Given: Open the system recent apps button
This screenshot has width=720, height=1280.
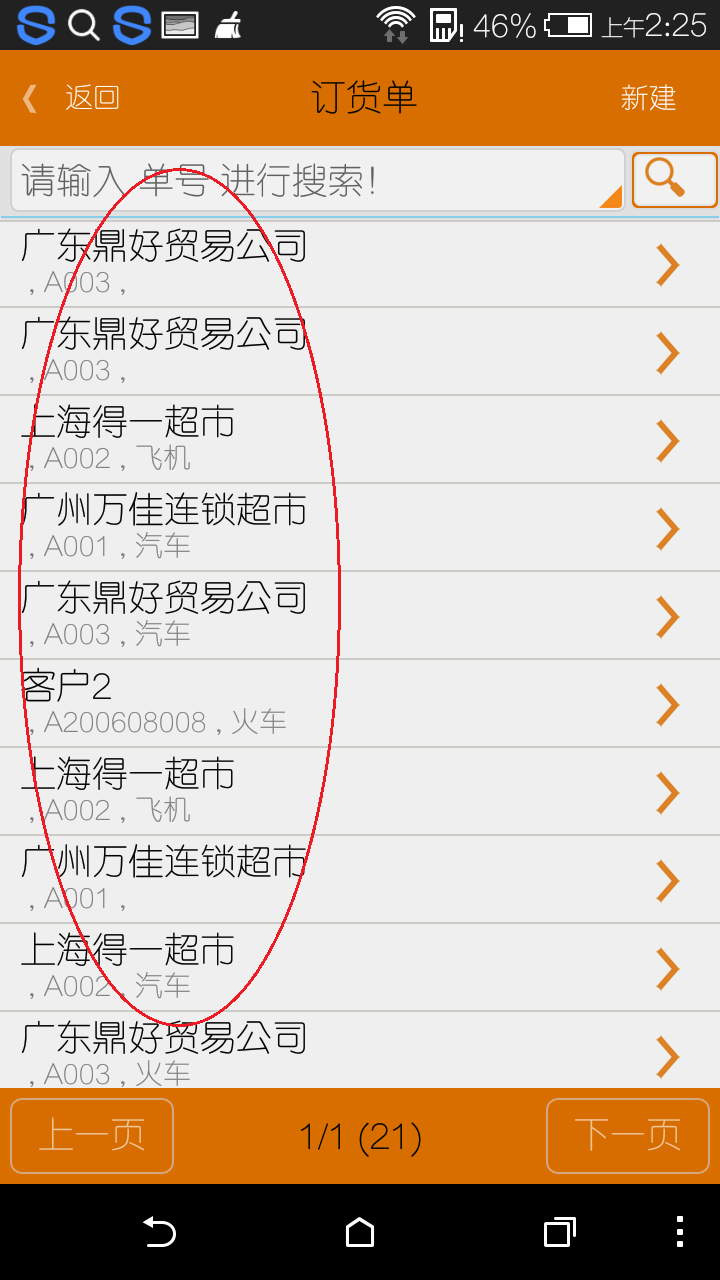Looking at the screenshot, I should pyautogui.click(x=560, y=1232).
